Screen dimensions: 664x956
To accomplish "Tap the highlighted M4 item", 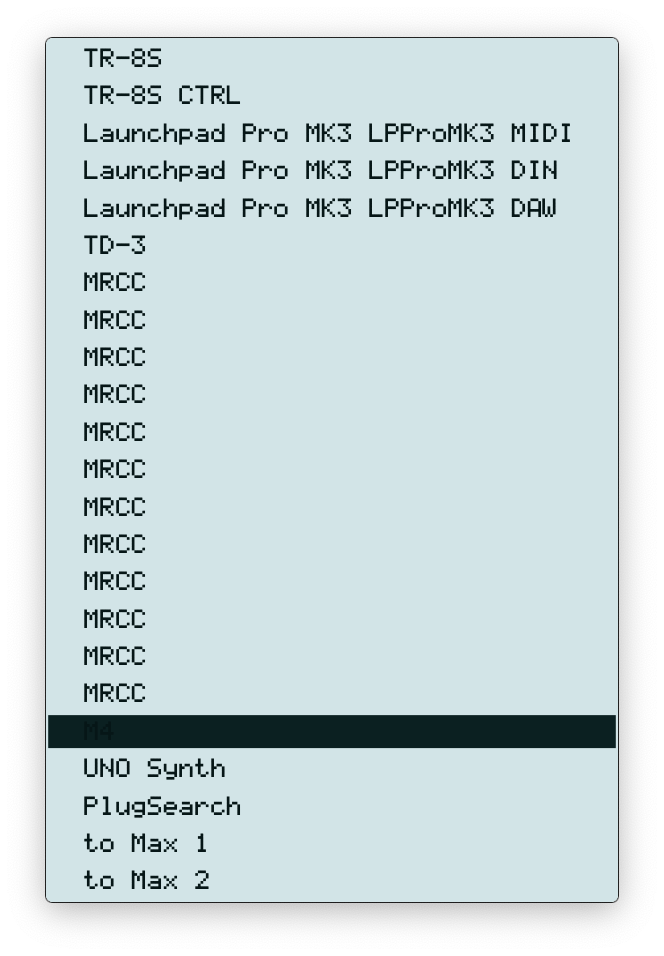I will click(331, 731).
